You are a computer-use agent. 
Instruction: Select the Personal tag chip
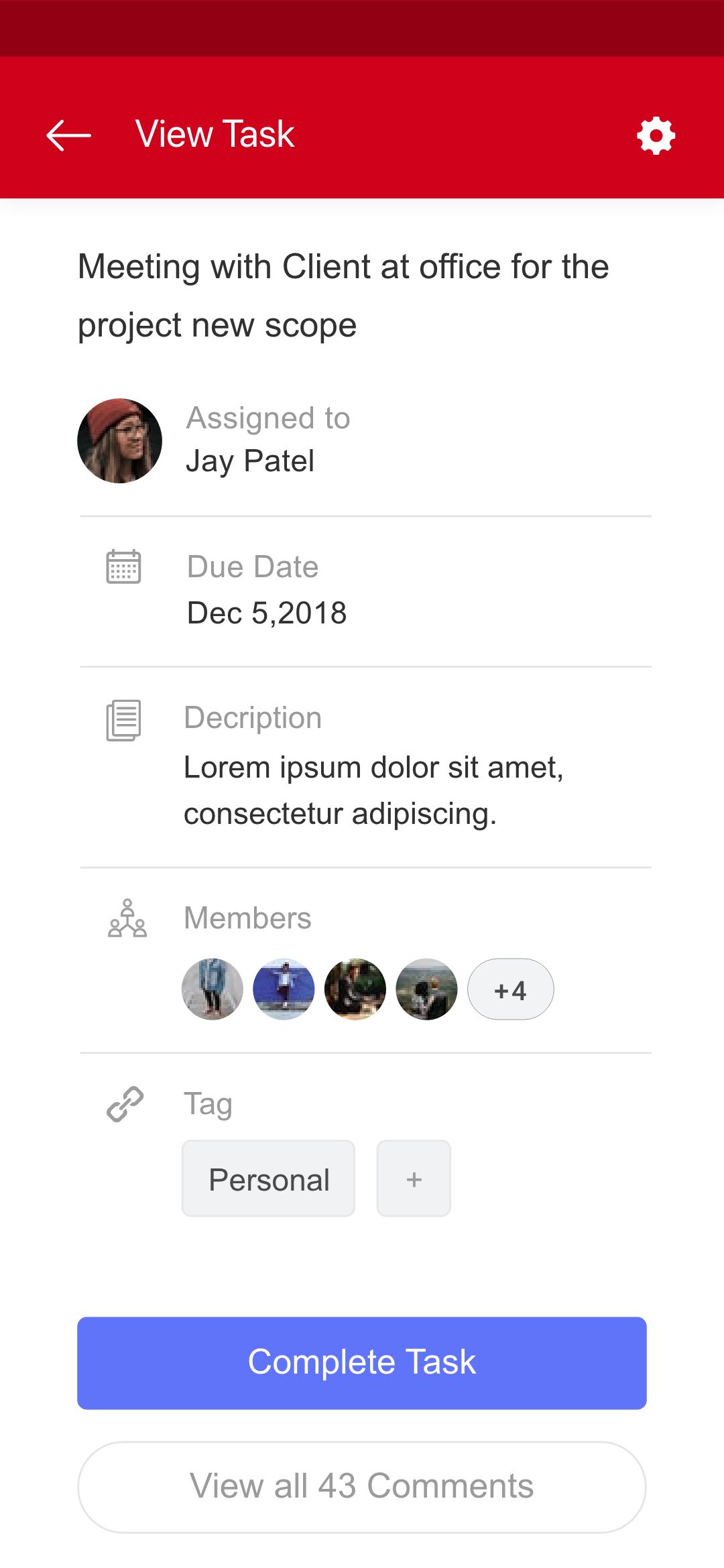click(269, 1179)
